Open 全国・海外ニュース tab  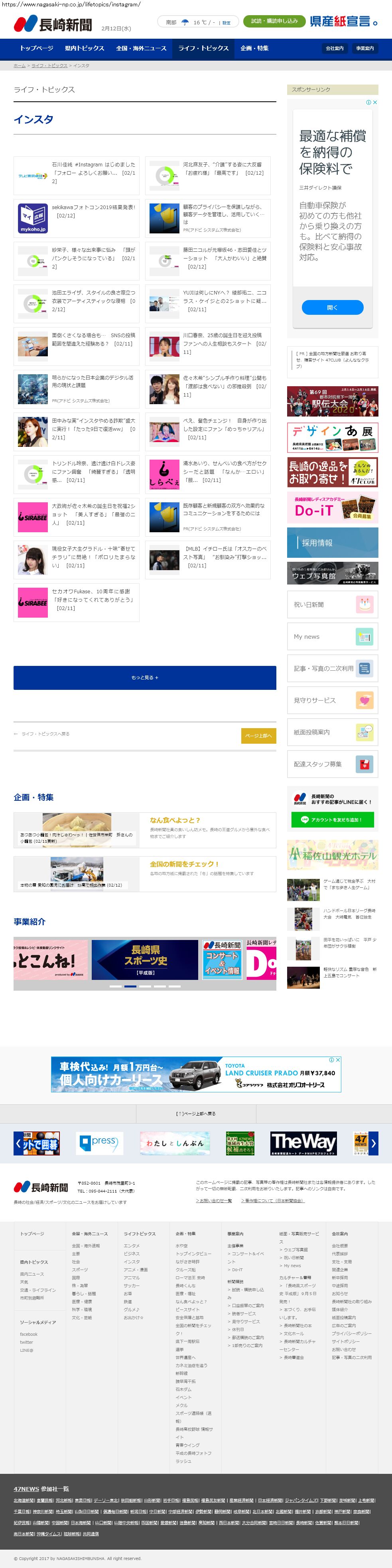tap(141, 48)
